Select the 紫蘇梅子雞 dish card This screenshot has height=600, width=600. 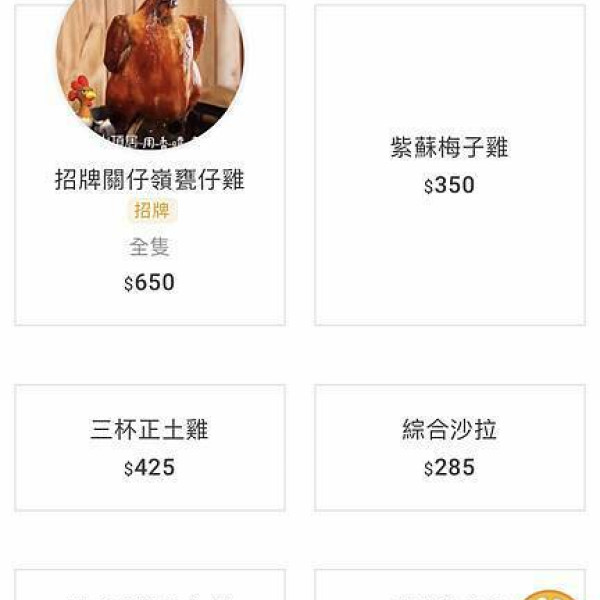(449, 165)
